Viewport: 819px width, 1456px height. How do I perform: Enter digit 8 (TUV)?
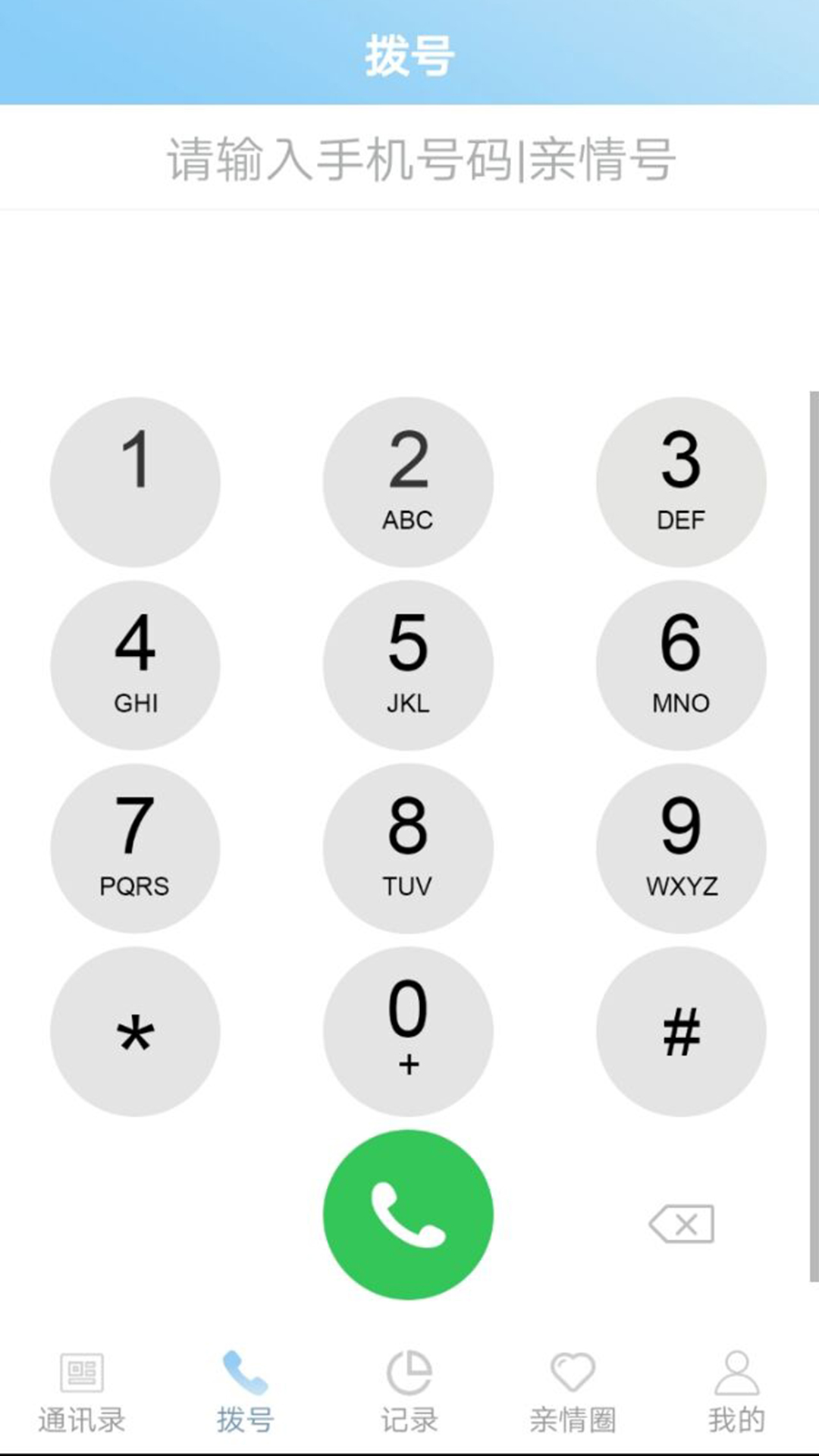408,848
